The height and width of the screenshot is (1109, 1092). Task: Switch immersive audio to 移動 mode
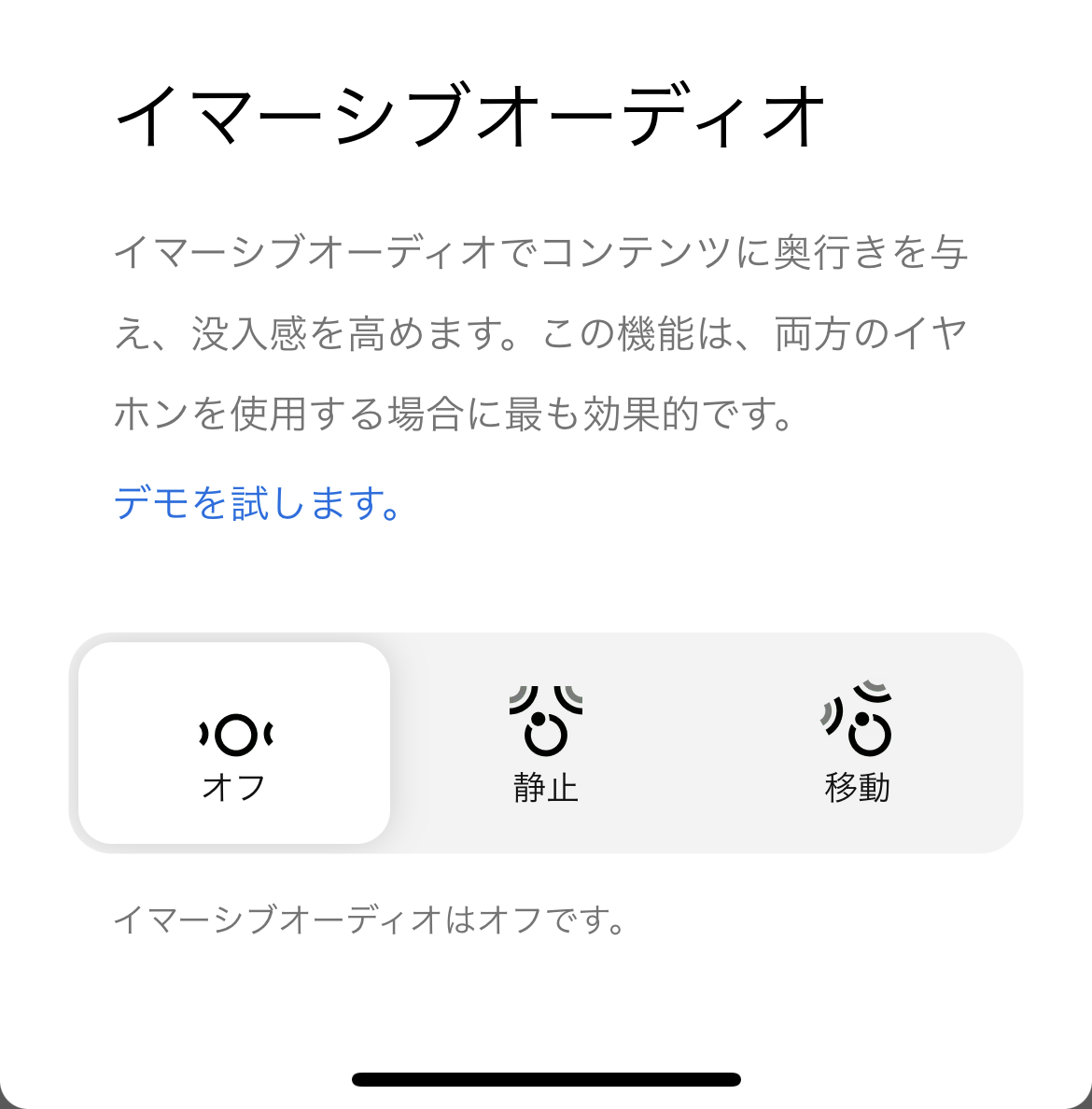point(857,744)
